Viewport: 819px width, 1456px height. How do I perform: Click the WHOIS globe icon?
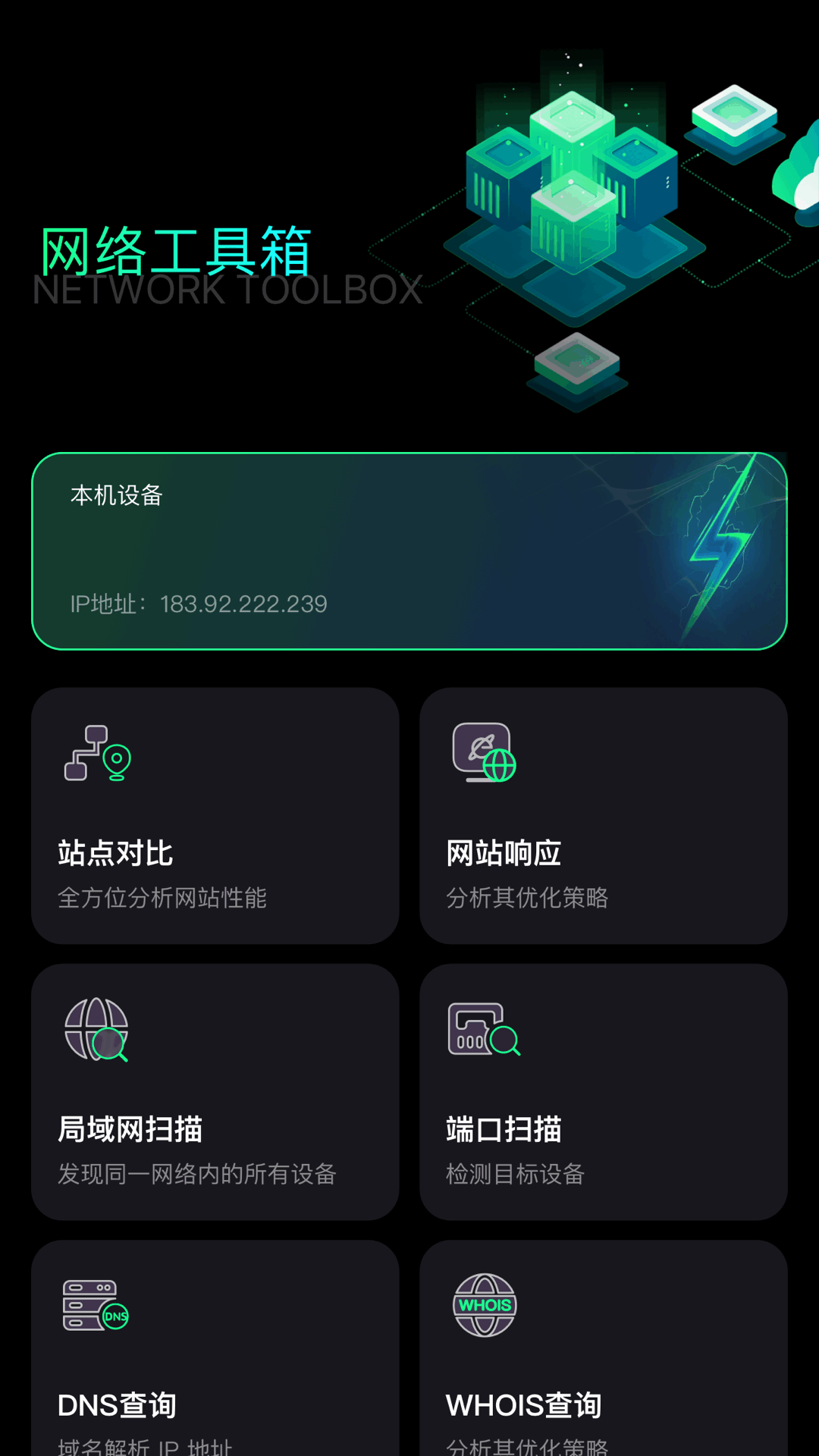[x=485, y=1306]
